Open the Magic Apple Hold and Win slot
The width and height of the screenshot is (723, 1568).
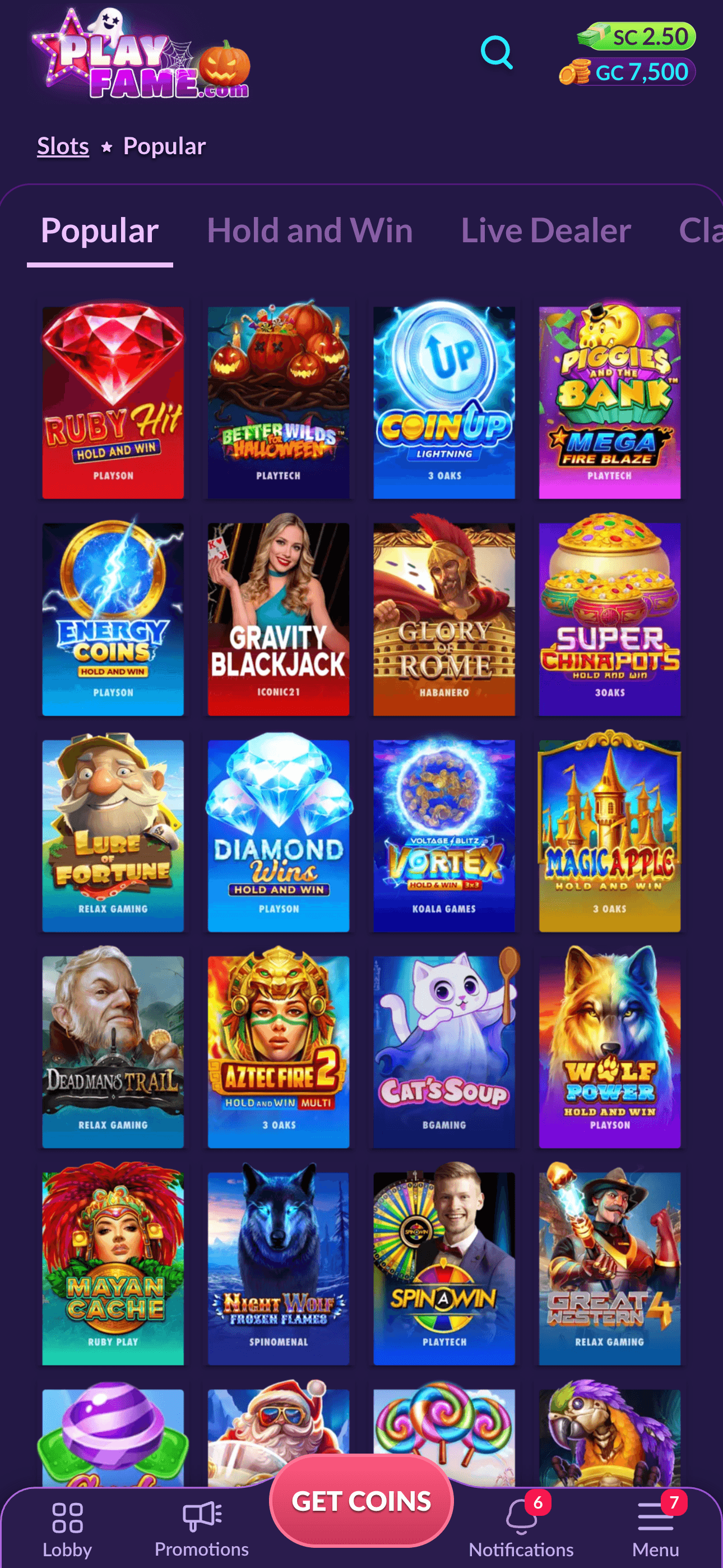(x=610, y=837)
